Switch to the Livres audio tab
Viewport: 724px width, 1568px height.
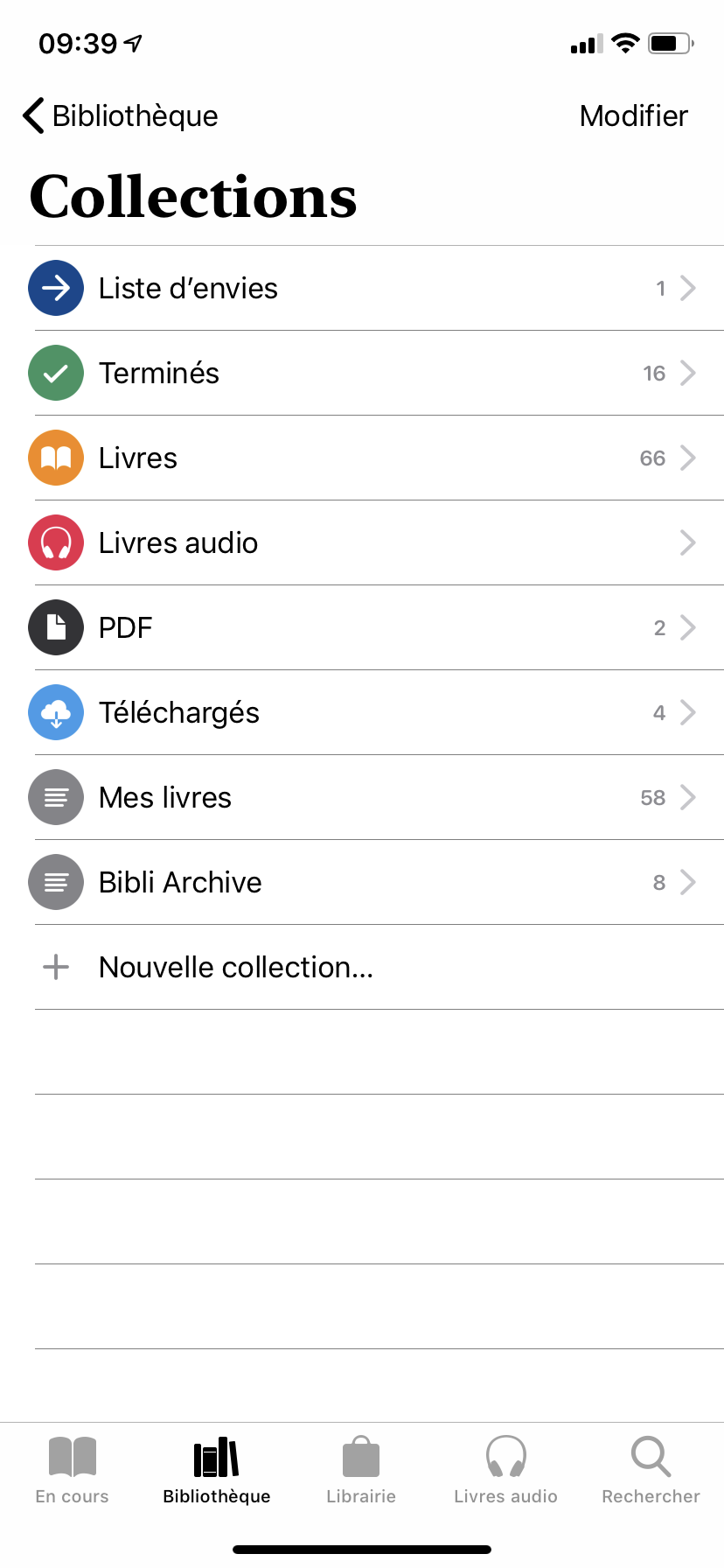[505, 1466]
